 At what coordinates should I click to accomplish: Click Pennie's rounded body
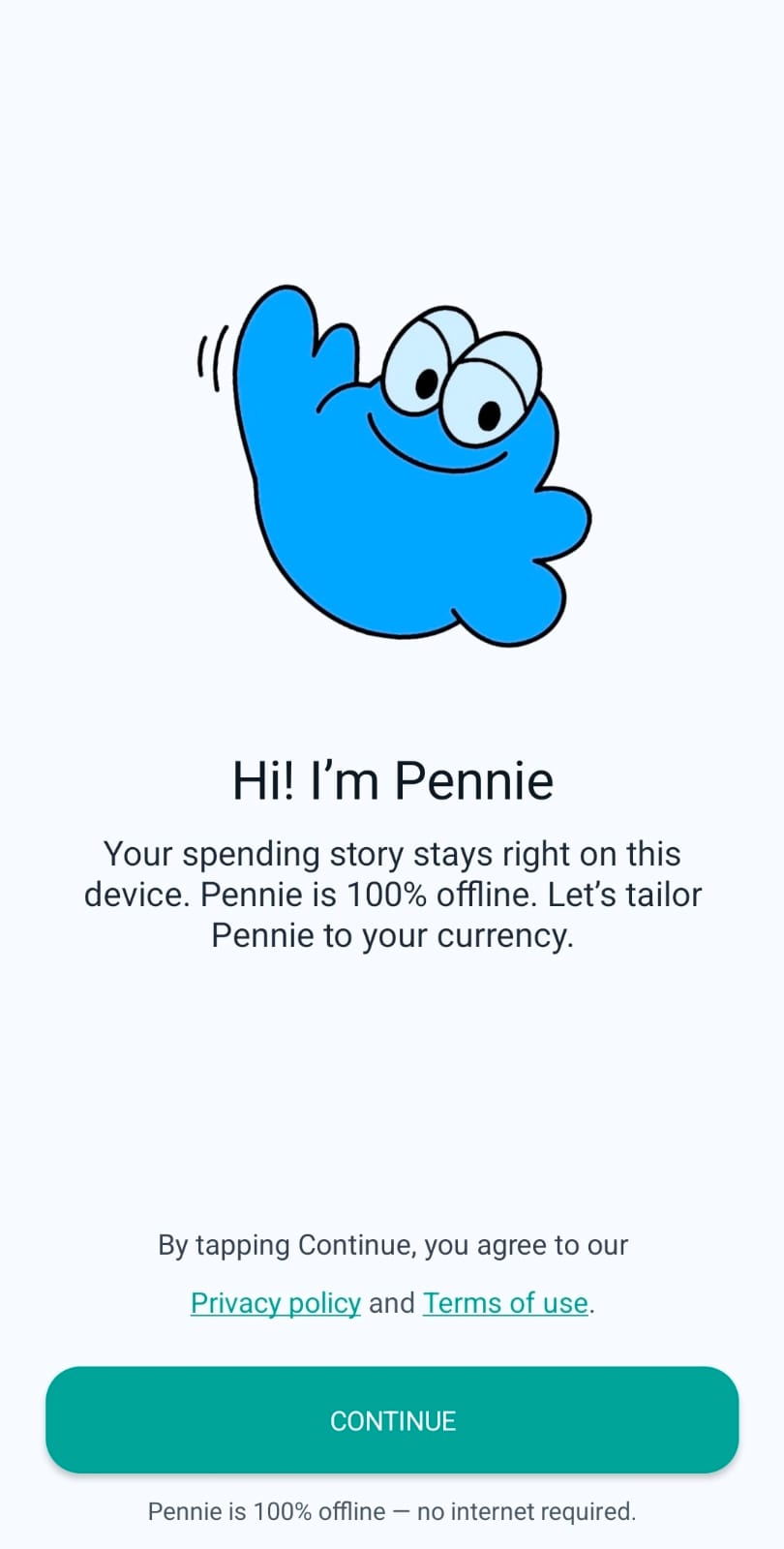(387, 542)
